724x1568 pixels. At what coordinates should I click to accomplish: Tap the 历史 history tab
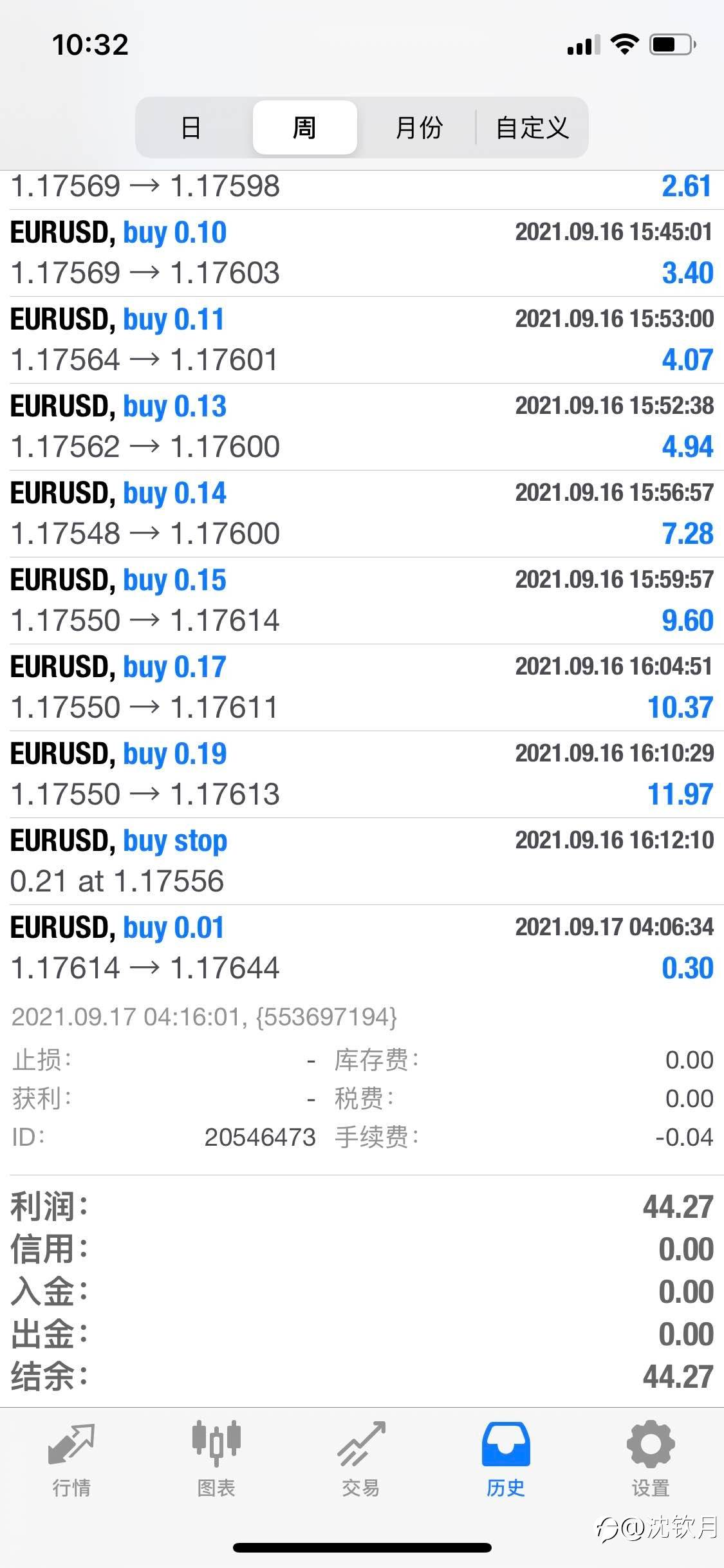(506, 1460)
